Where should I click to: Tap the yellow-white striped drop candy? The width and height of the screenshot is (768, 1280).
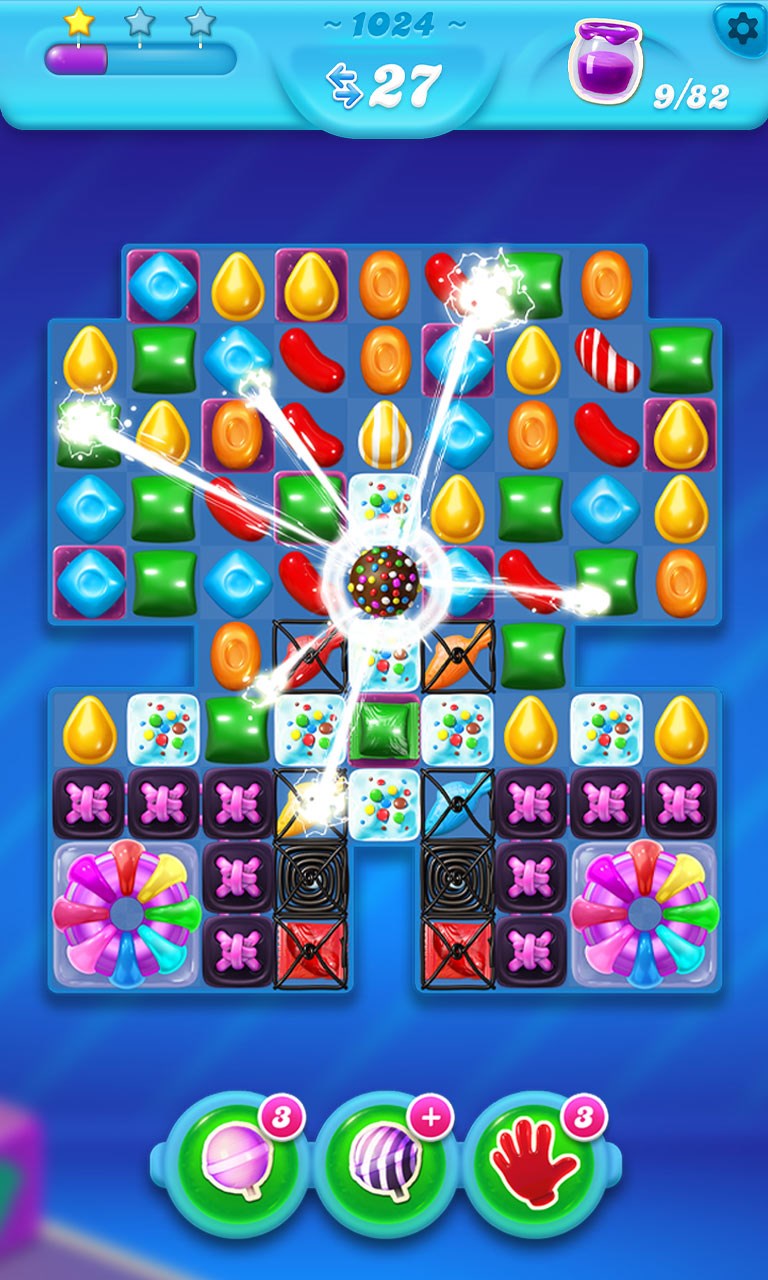[x=384, y=434]
